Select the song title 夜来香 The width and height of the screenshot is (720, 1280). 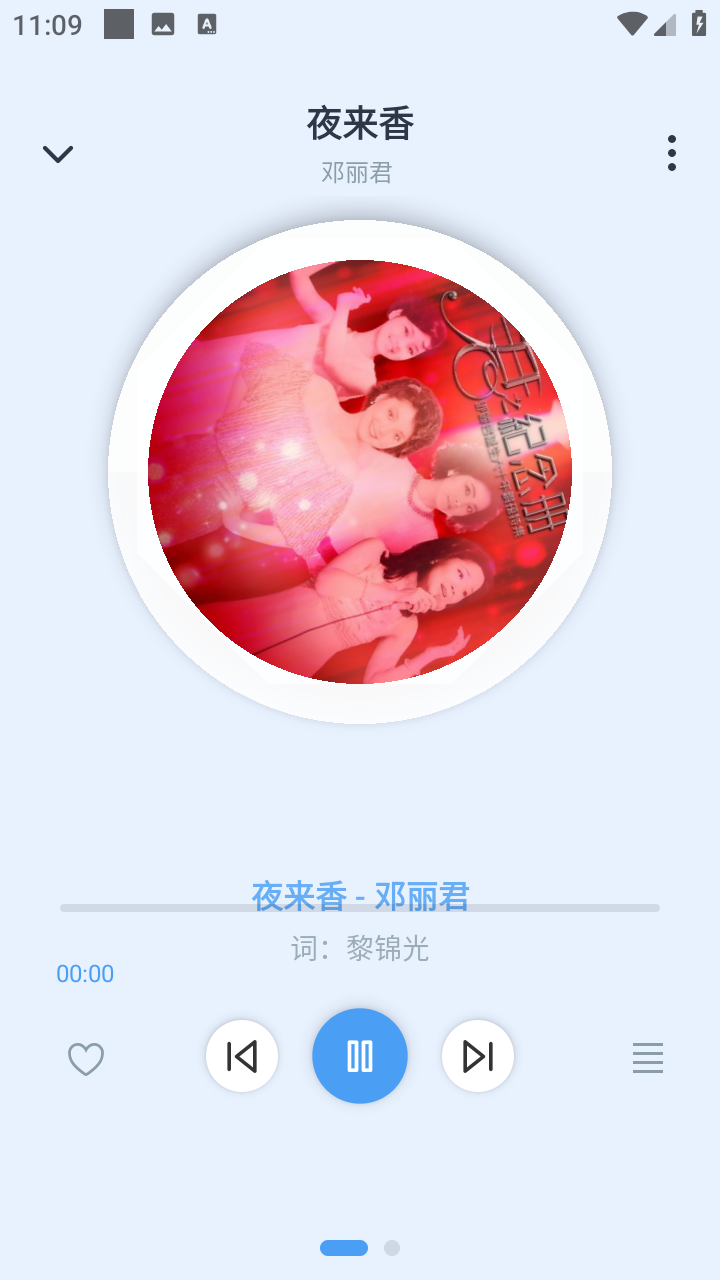point(359,122)
